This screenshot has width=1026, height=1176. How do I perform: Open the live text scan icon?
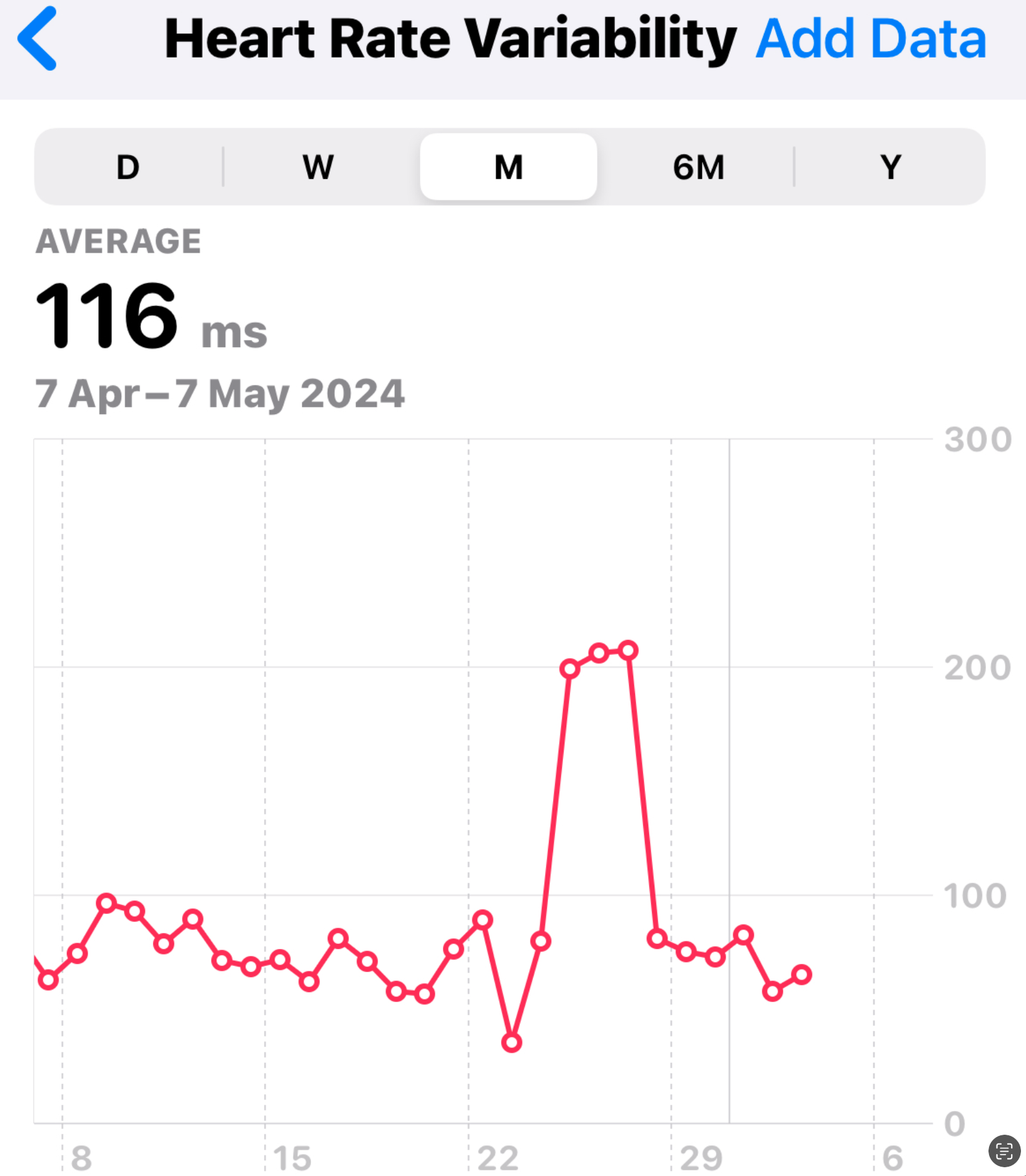tap(1003, 1150)
